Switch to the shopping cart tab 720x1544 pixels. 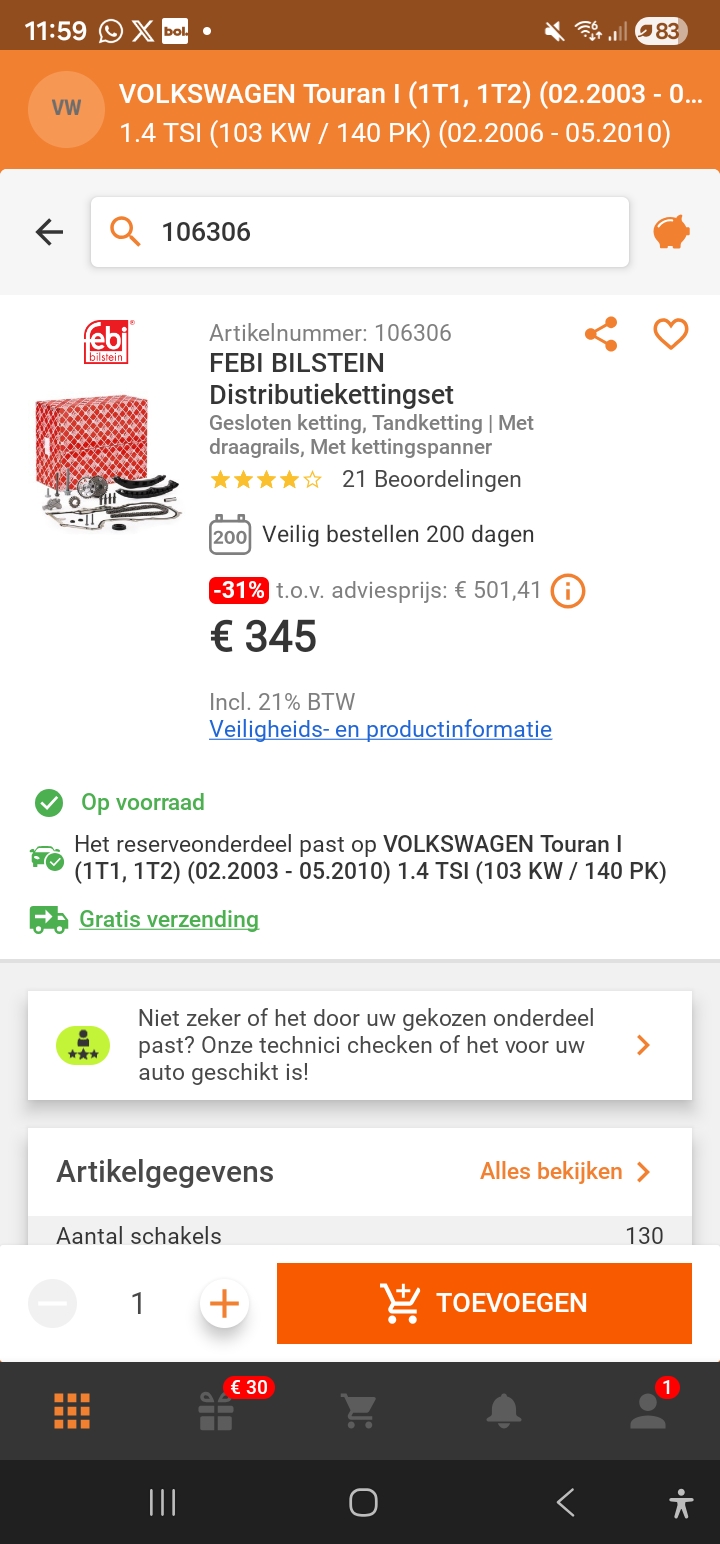pyautogui.click(x=359, y=1410)
